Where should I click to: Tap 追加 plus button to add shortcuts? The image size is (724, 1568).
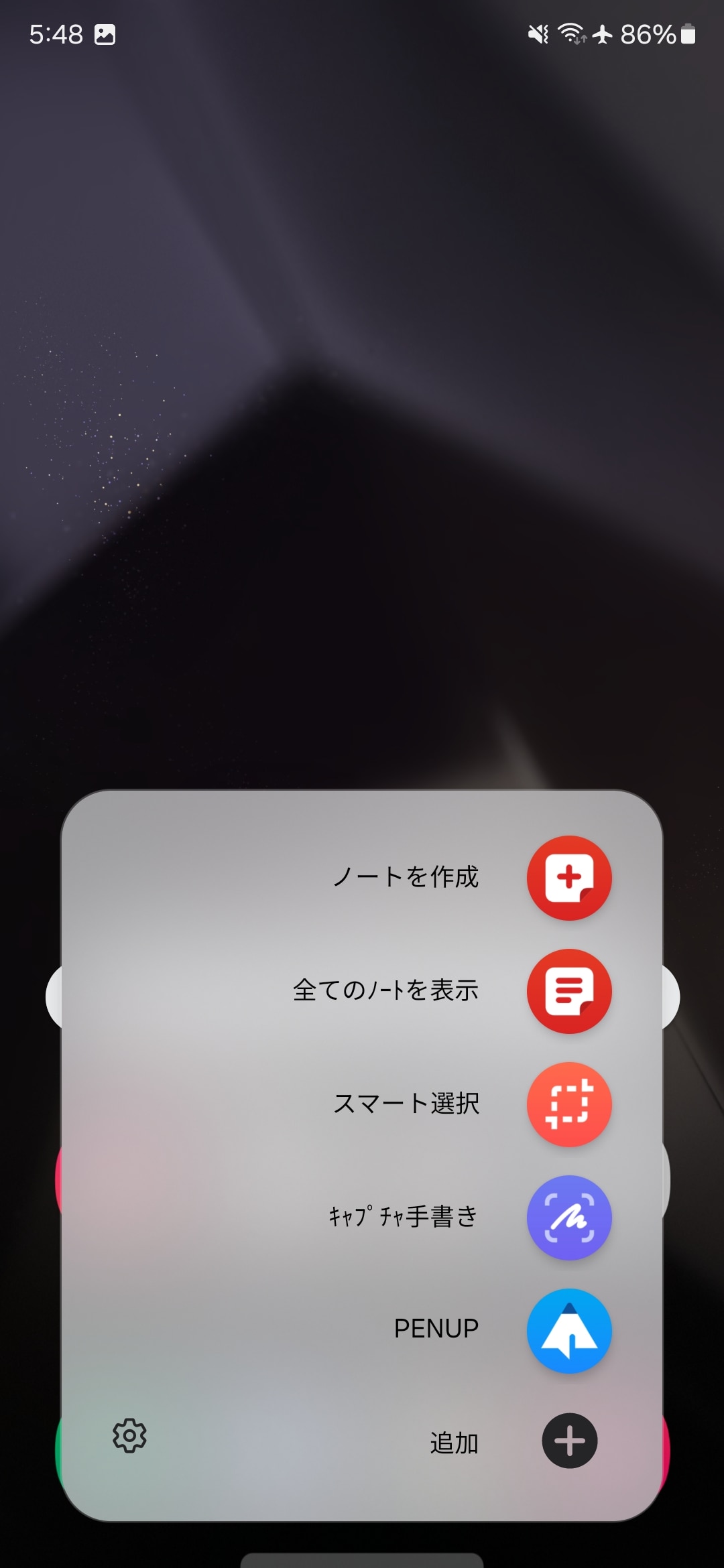point(569,1441)
